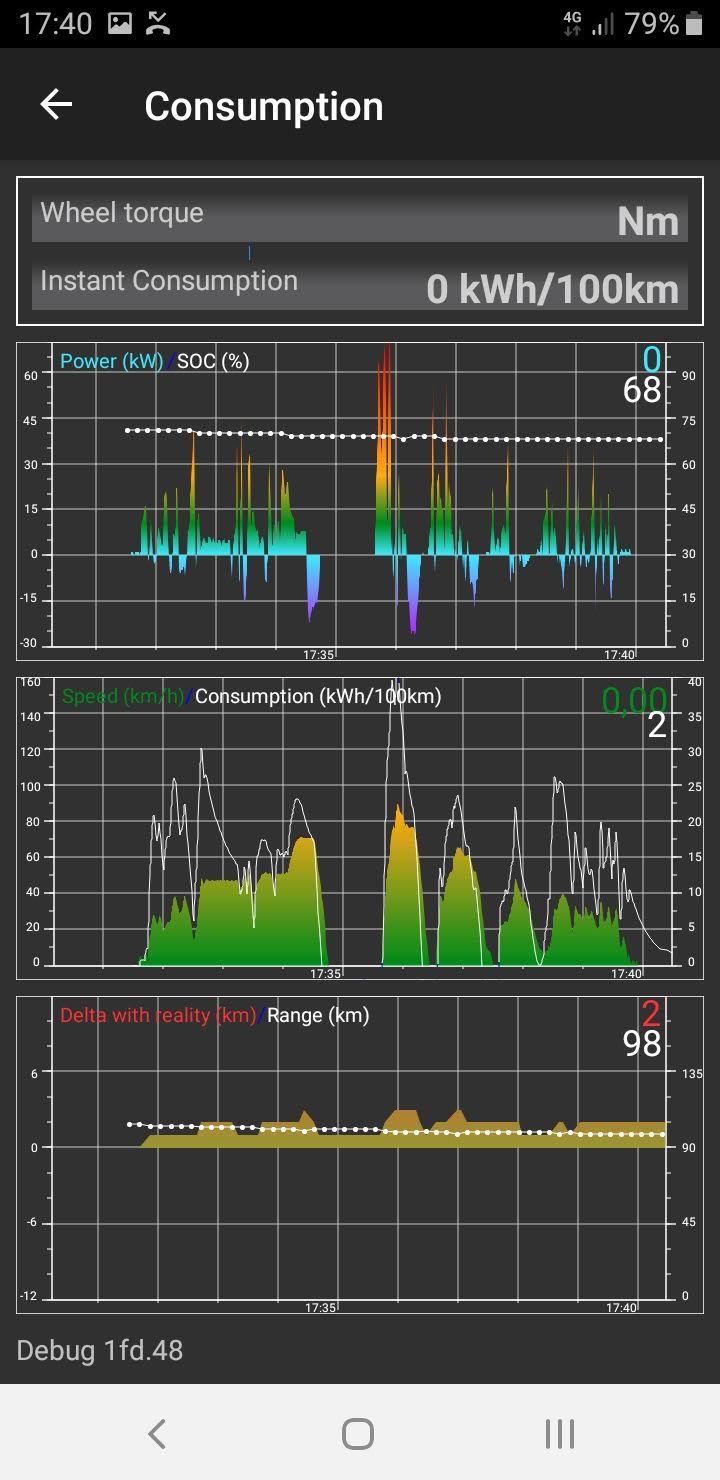This screenshot has width=720, height=1480.
Task: Go back from the Consumption screen
Action: pos(56,105)
